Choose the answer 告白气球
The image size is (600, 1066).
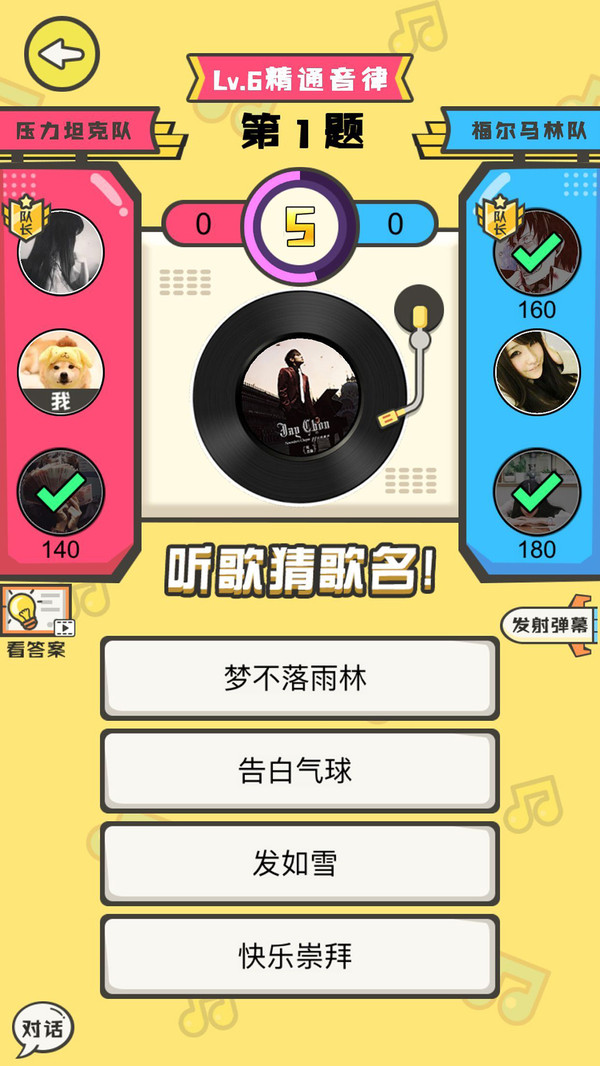pos(299,771)
